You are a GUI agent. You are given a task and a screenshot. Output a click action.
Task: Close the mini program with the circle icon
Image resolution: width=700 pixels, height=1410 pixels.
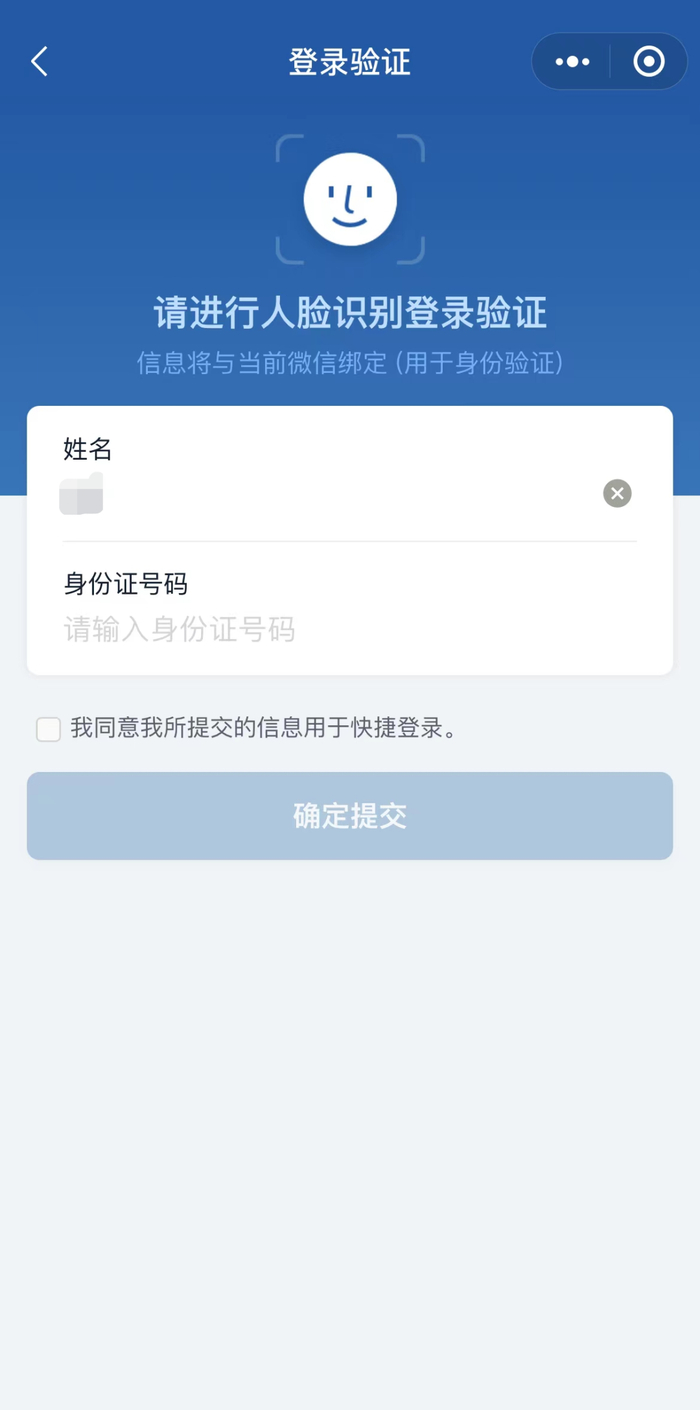[x=649, y=62]
